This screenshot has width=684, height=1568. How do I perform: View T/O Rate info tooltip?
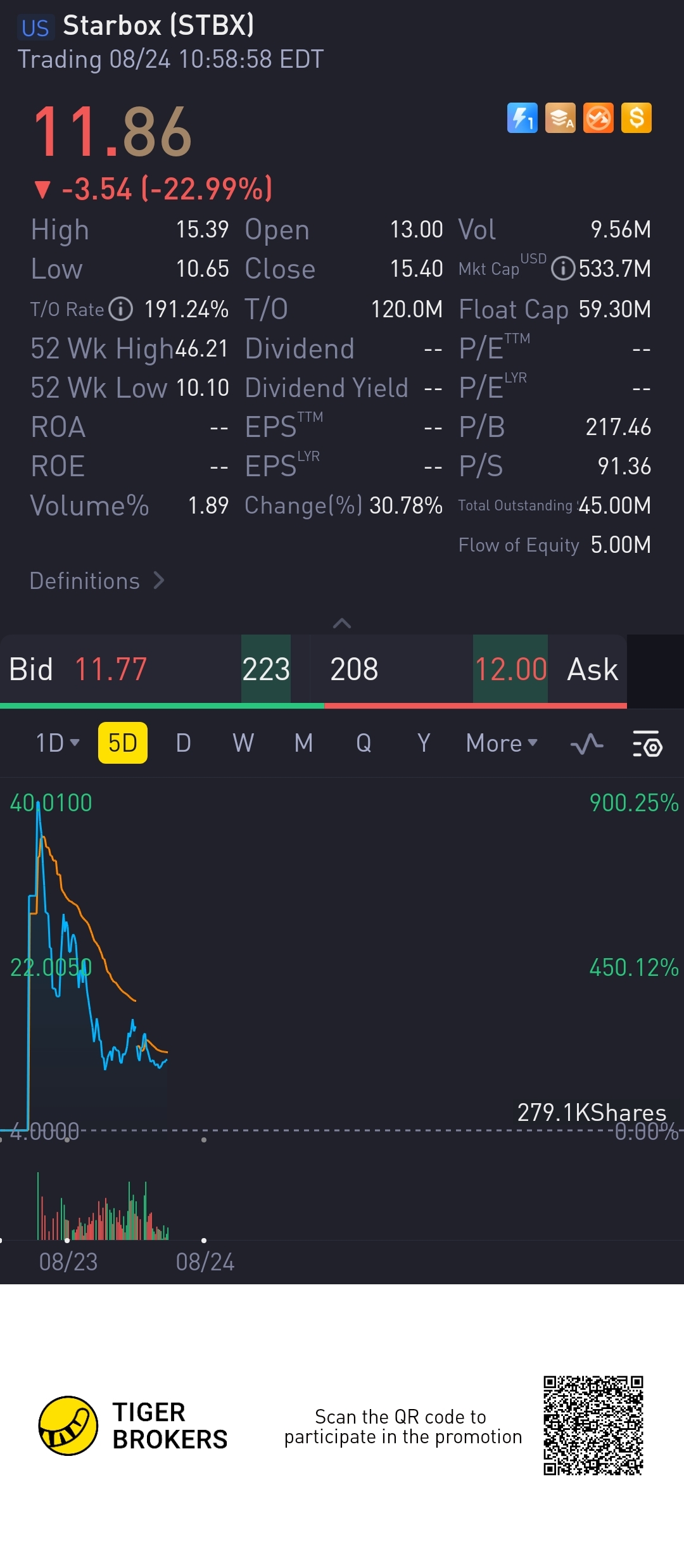point(120,309)
